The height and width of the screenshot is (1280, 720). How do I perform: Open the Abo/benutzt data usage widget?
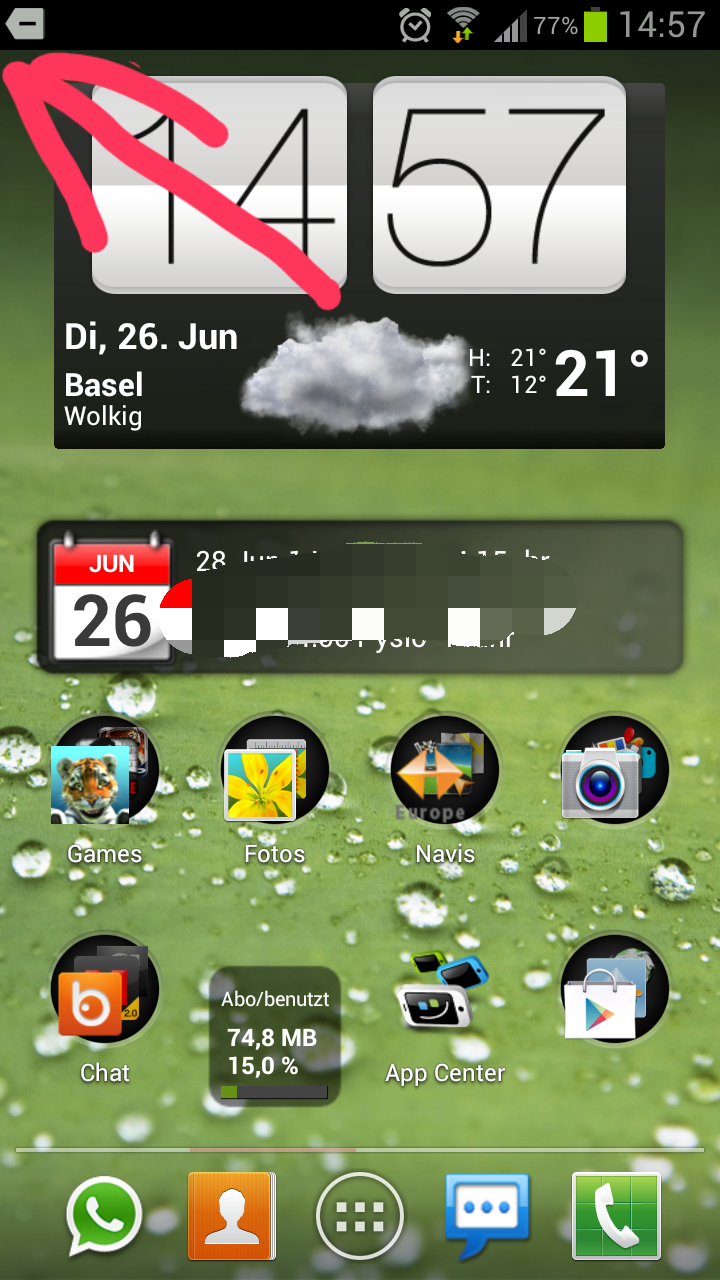(275, 1036)
